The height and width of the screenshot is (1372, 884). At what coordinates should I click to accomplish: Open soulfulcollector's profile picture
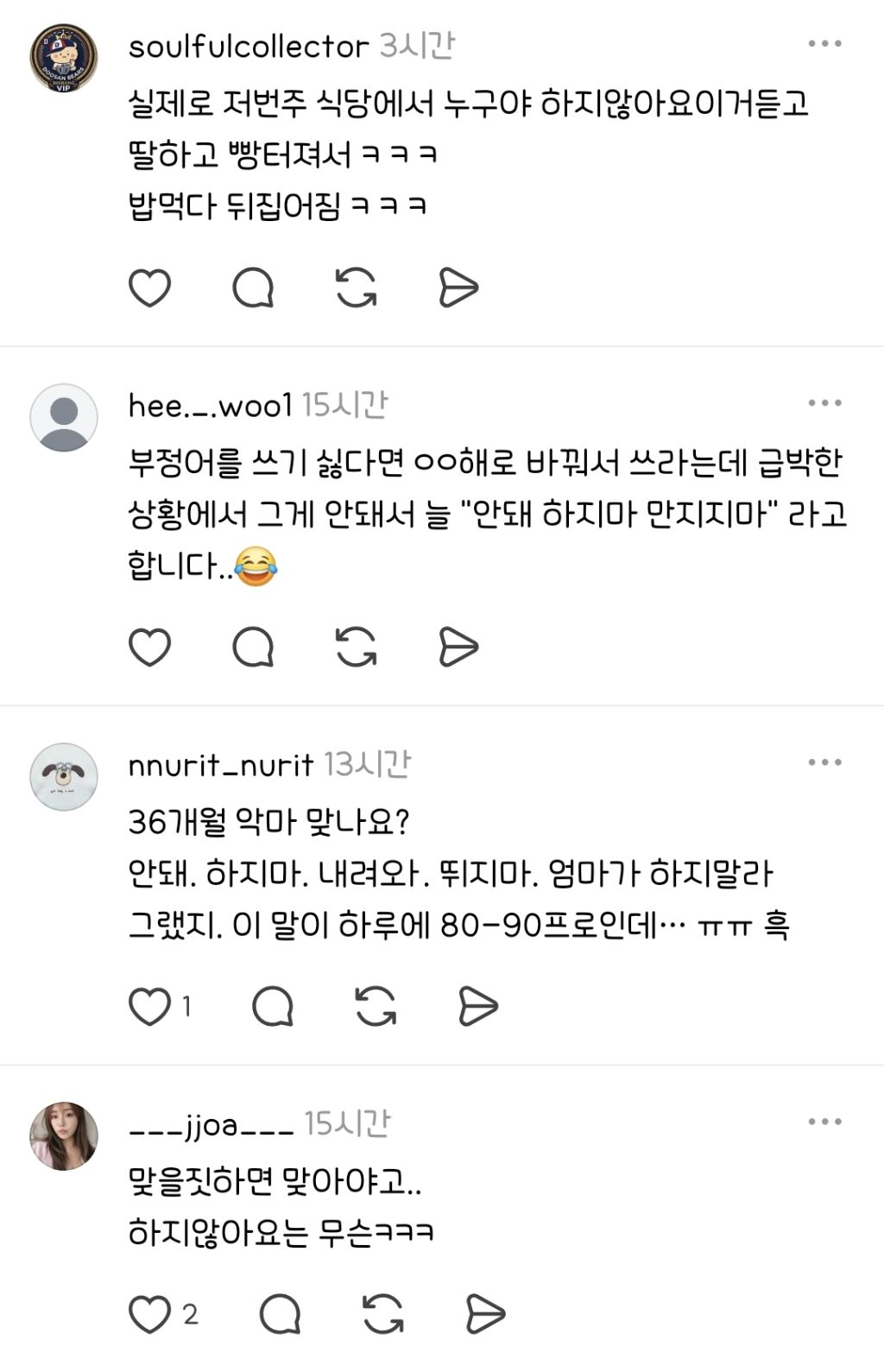64,58
